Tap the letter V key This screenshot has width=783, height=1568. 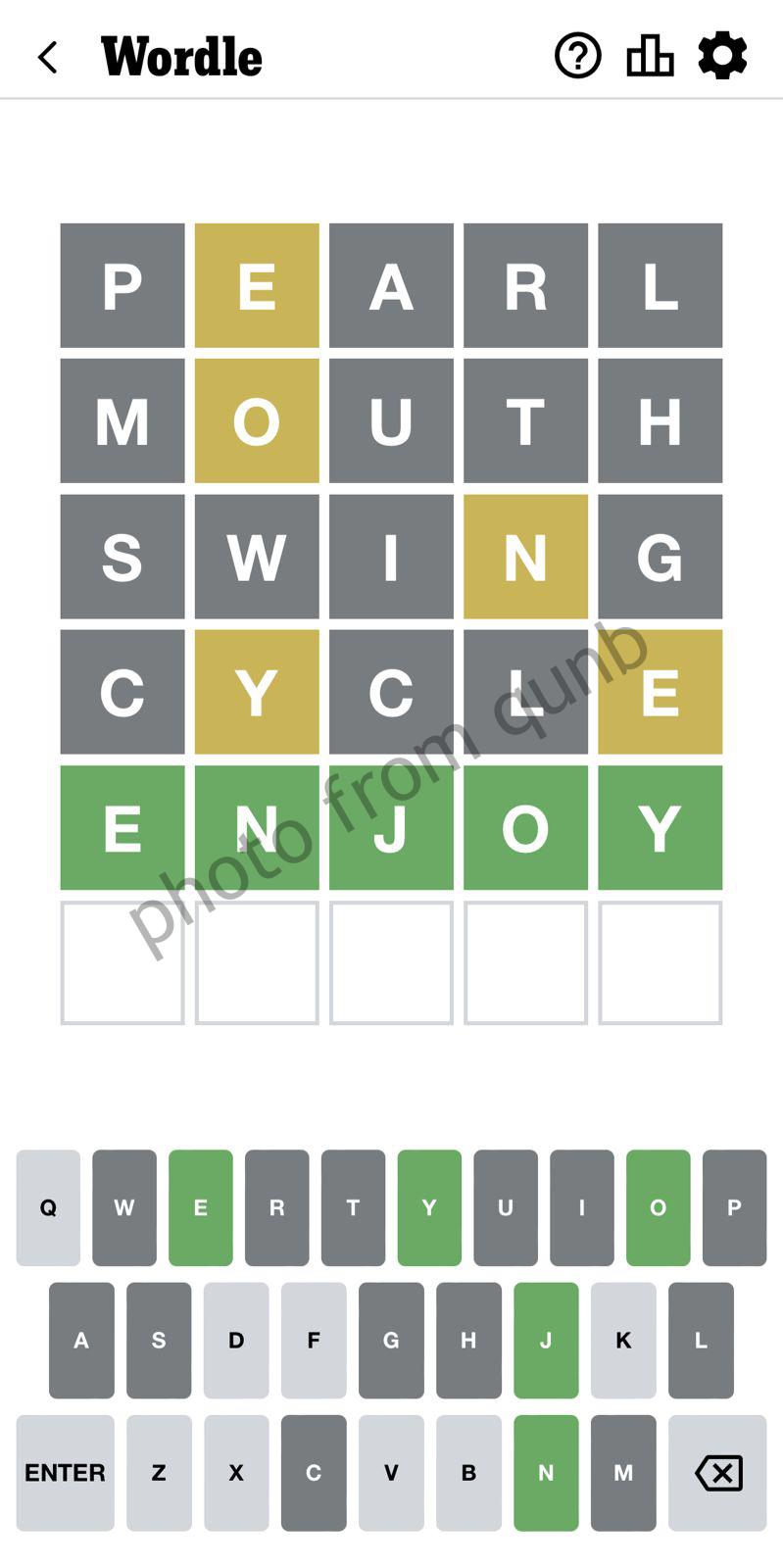391,1472
